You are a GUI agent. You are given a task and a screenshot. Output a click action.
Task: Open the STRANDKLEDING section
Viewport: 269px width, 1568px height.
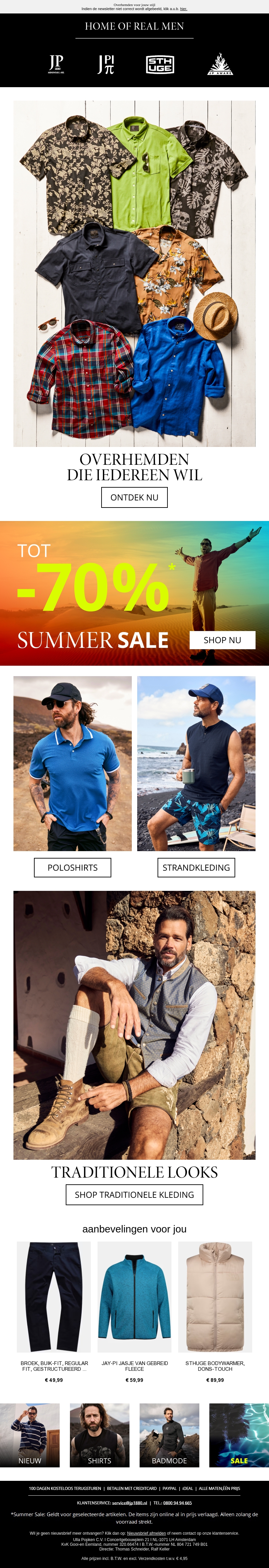pyautogui.click(x=196, y=867)
